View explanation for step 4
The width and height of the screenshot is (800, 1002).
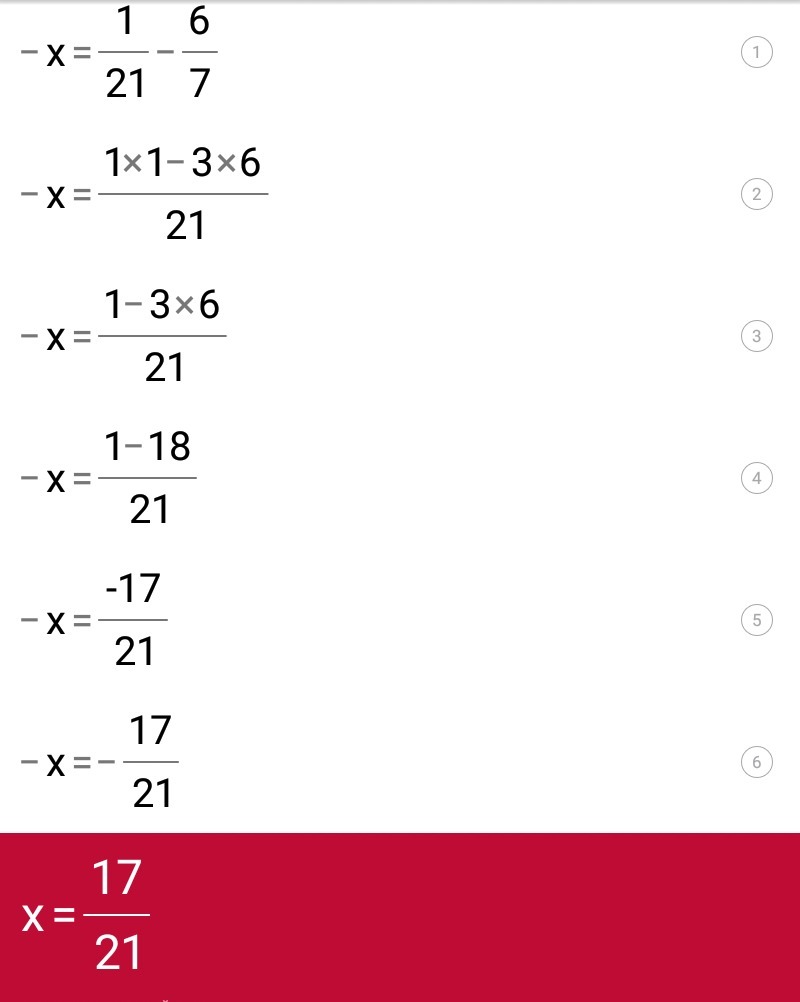[x=757, y=479]
